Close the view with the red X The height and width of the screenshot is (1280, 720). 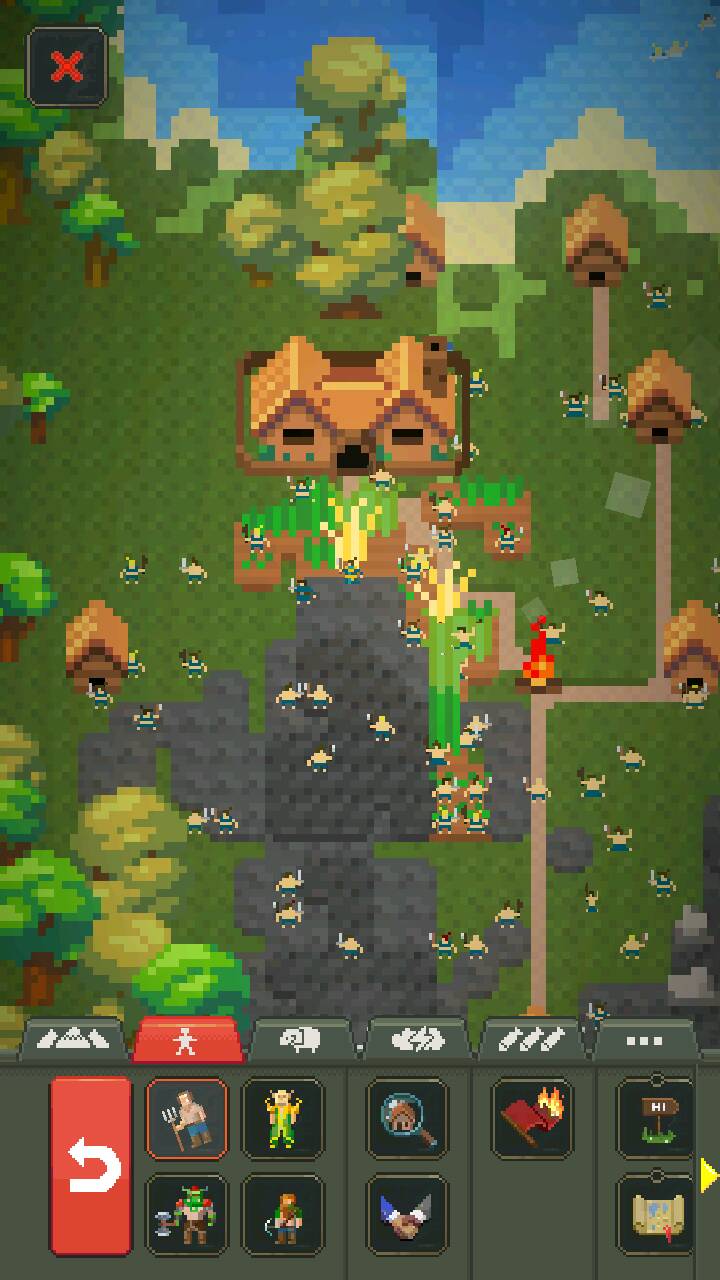67,67
